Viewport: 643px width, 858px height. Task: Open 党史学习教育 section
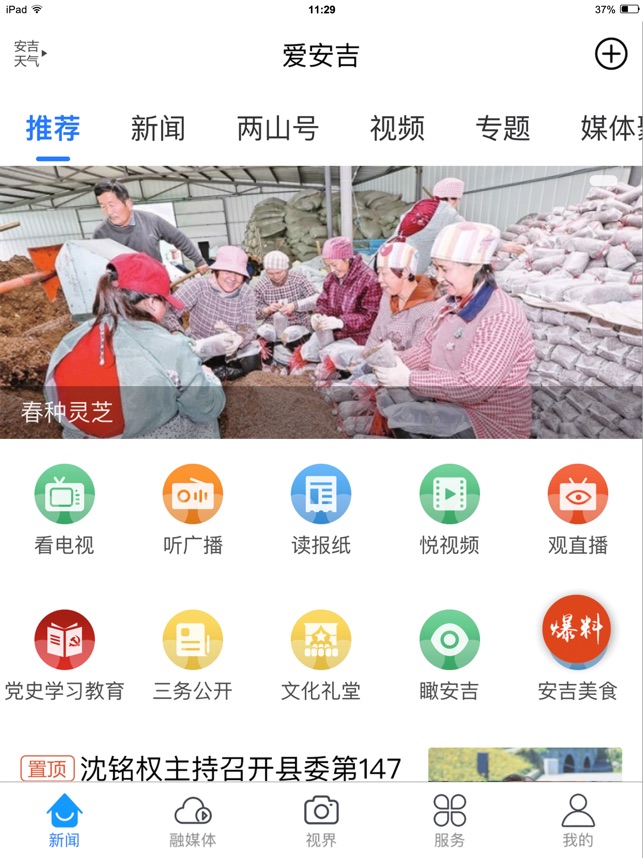click(65, 655)
